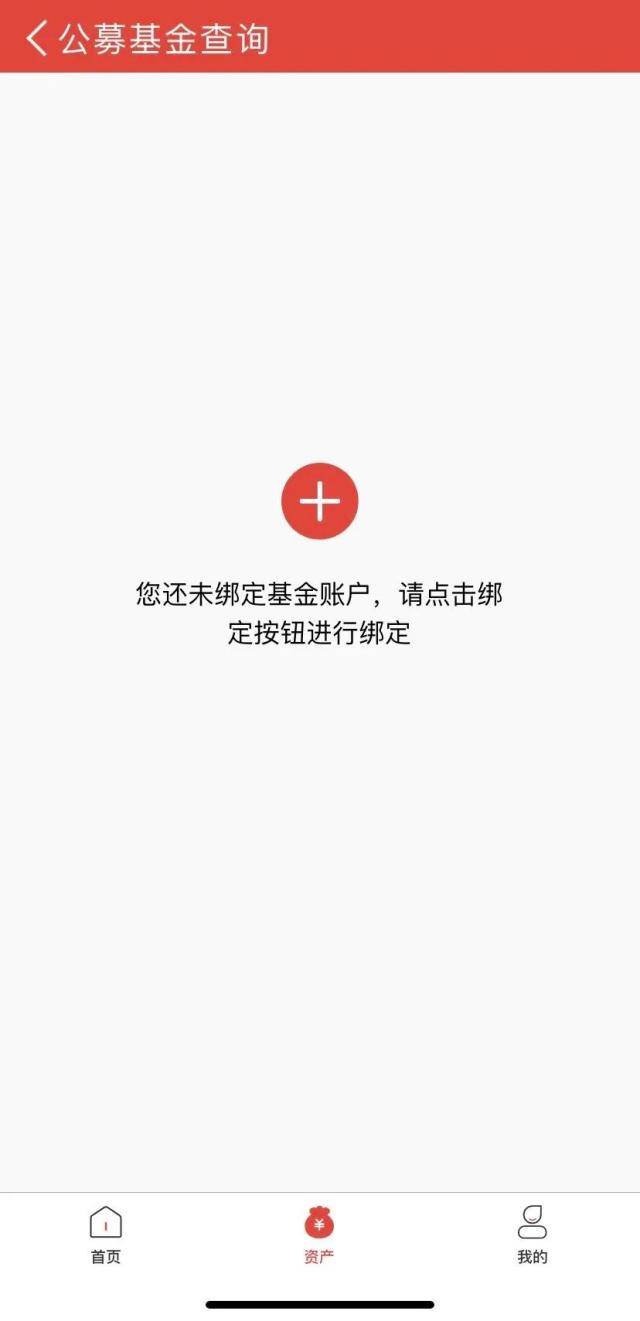Image resolution: width=640 pixels, height=1321 pixels.
Task: Select the 资产 tab
Action: point(319,1235)
